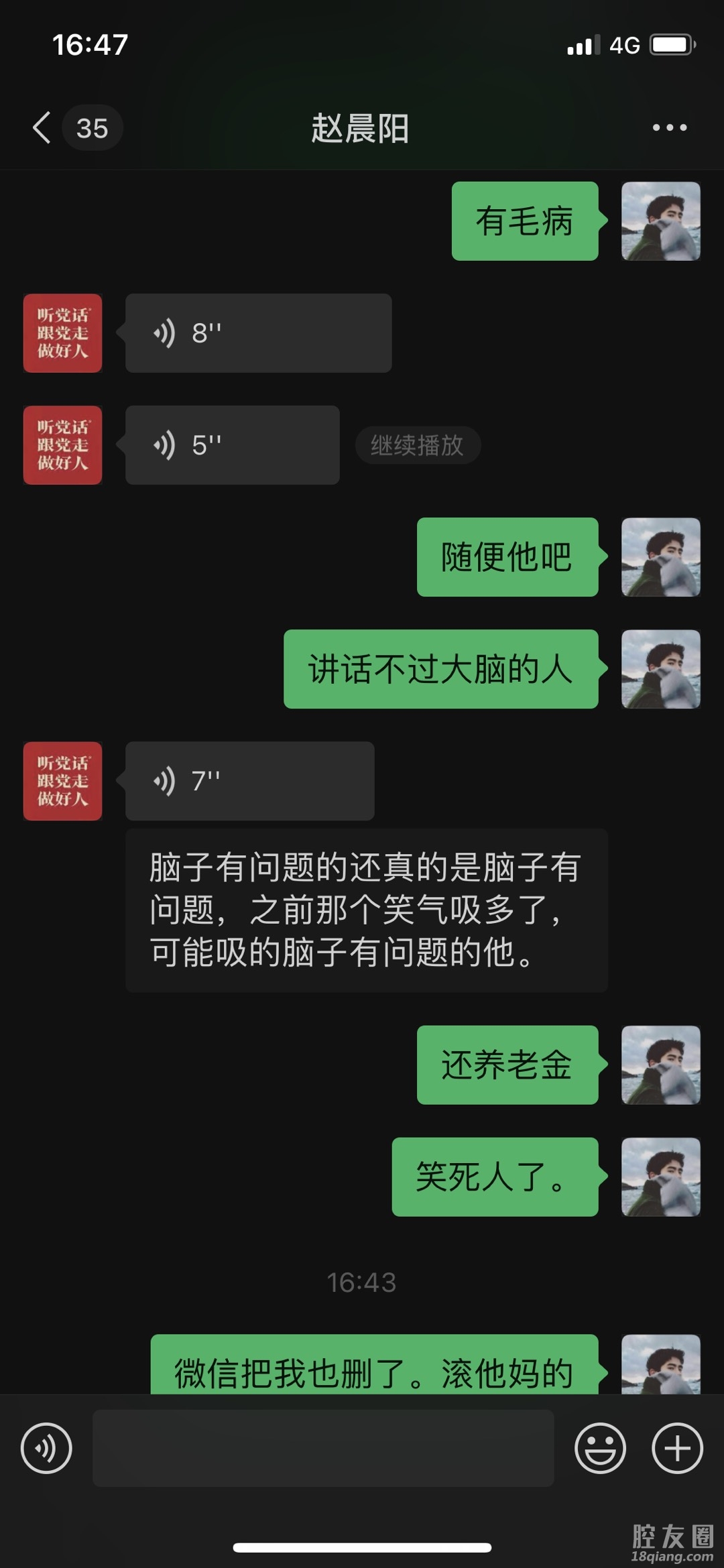Viewport: 724px width, 1568px height.
Task: Focus the message text field
Action: pos(323,1448)
